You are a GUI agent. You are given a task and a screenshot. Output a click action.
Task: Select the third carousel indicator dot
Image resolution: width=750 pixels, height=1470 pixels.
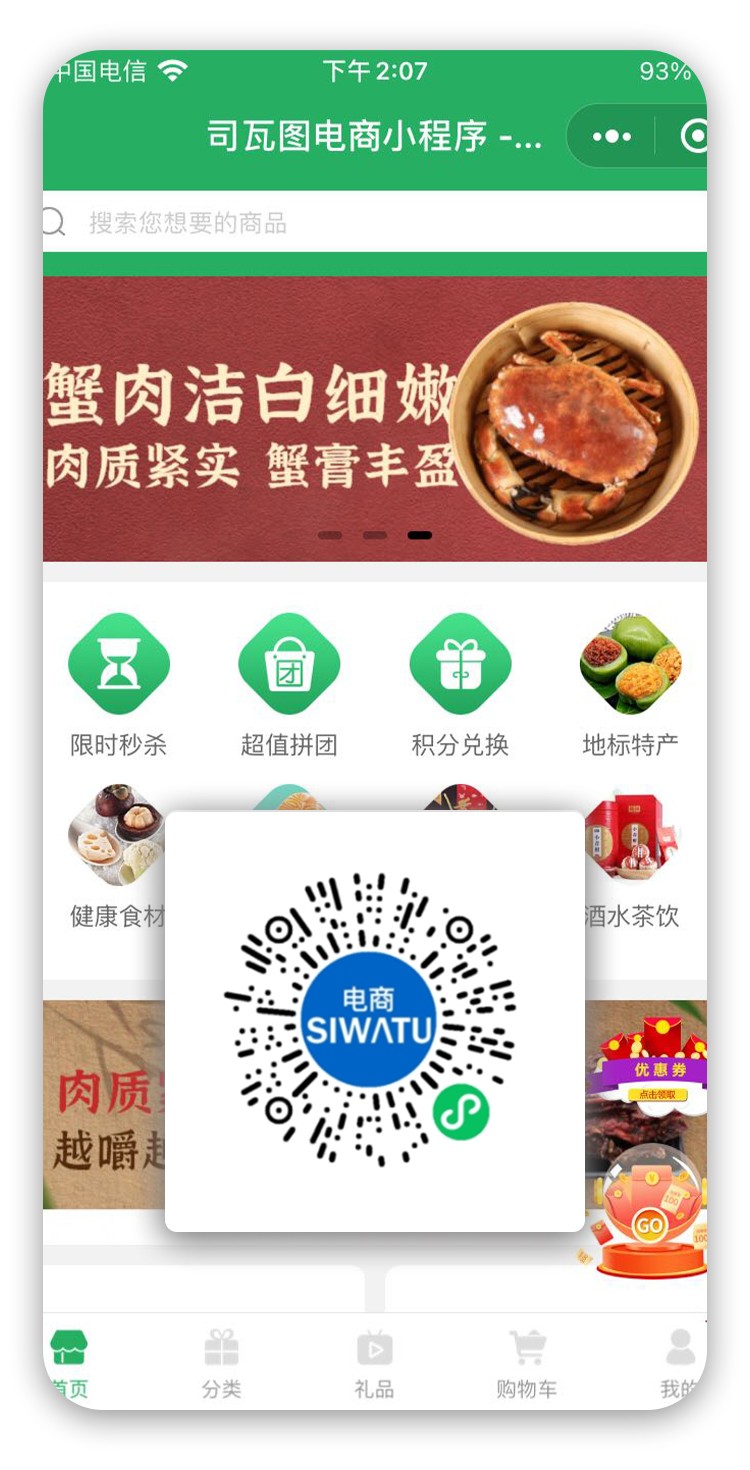(418, 534)
